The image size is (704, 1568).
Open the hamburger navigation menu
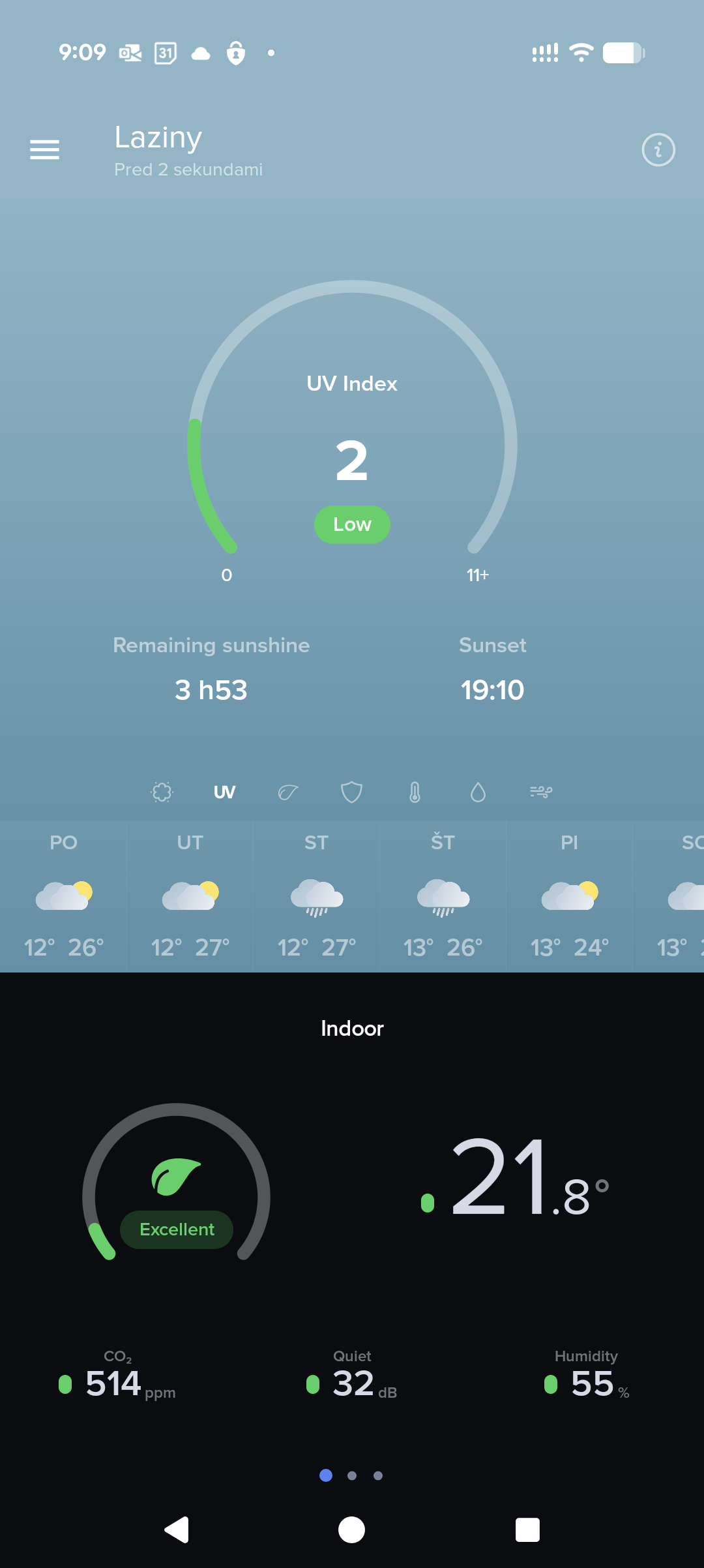pos(44,150)
